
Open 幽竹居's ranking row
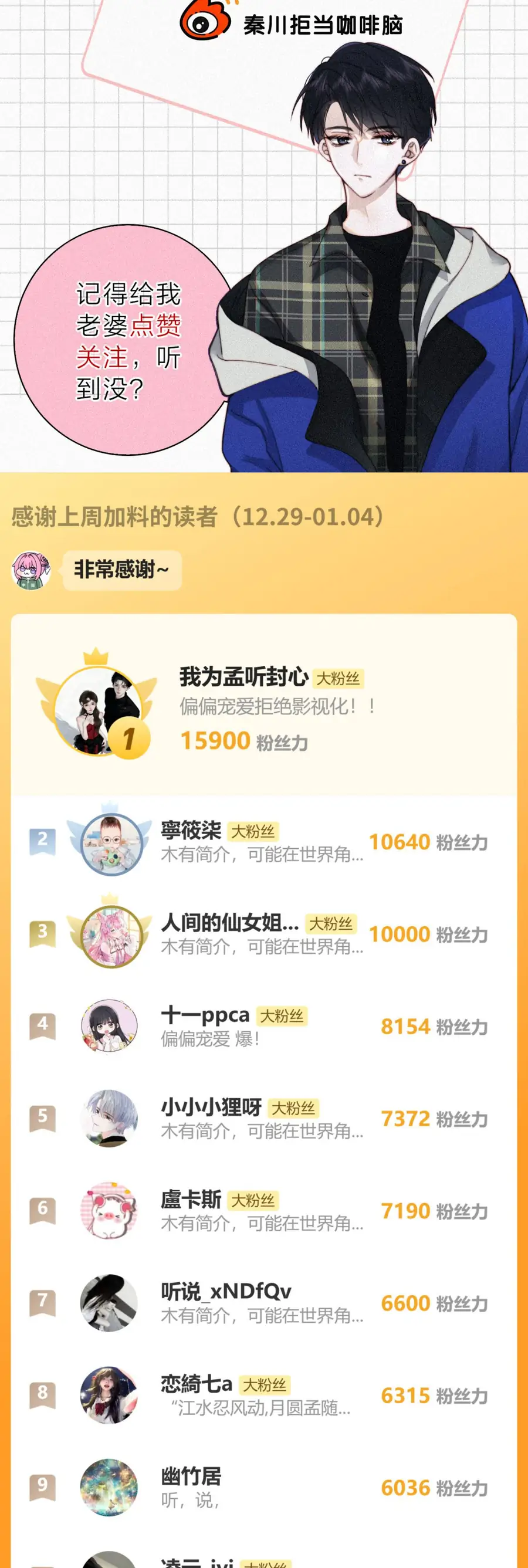pyautogui.click(x=262, y=1487)
